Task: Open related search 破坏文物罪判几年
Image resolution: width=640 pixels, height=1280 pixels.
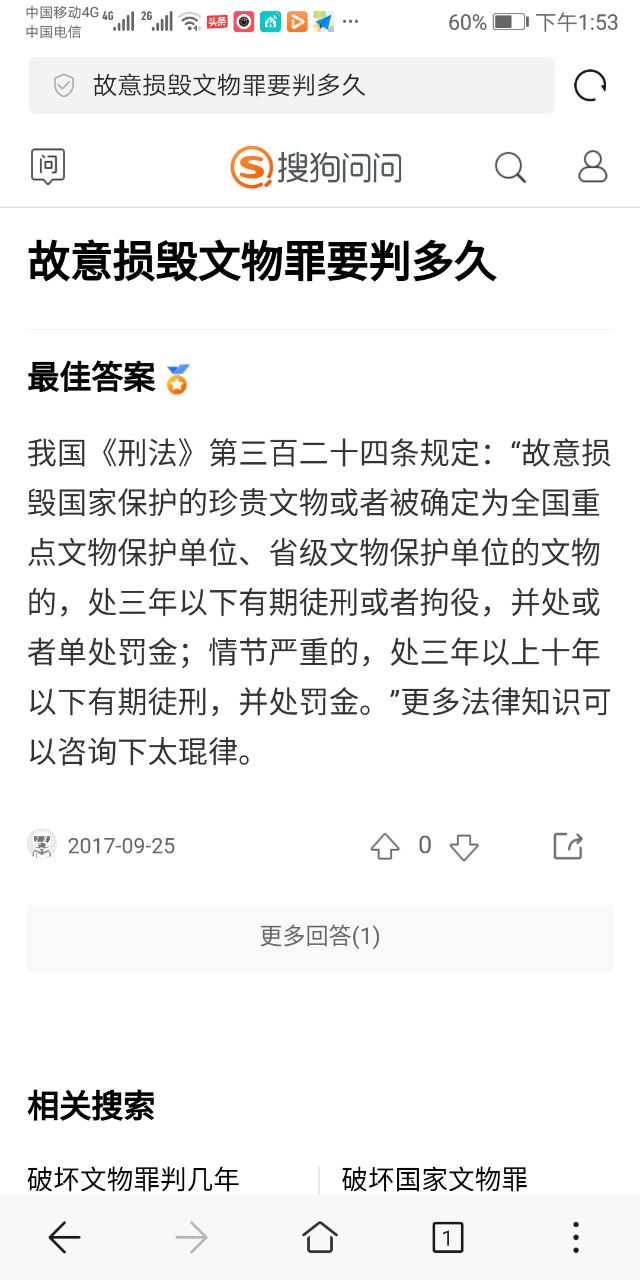Action: coord(134,1179)
